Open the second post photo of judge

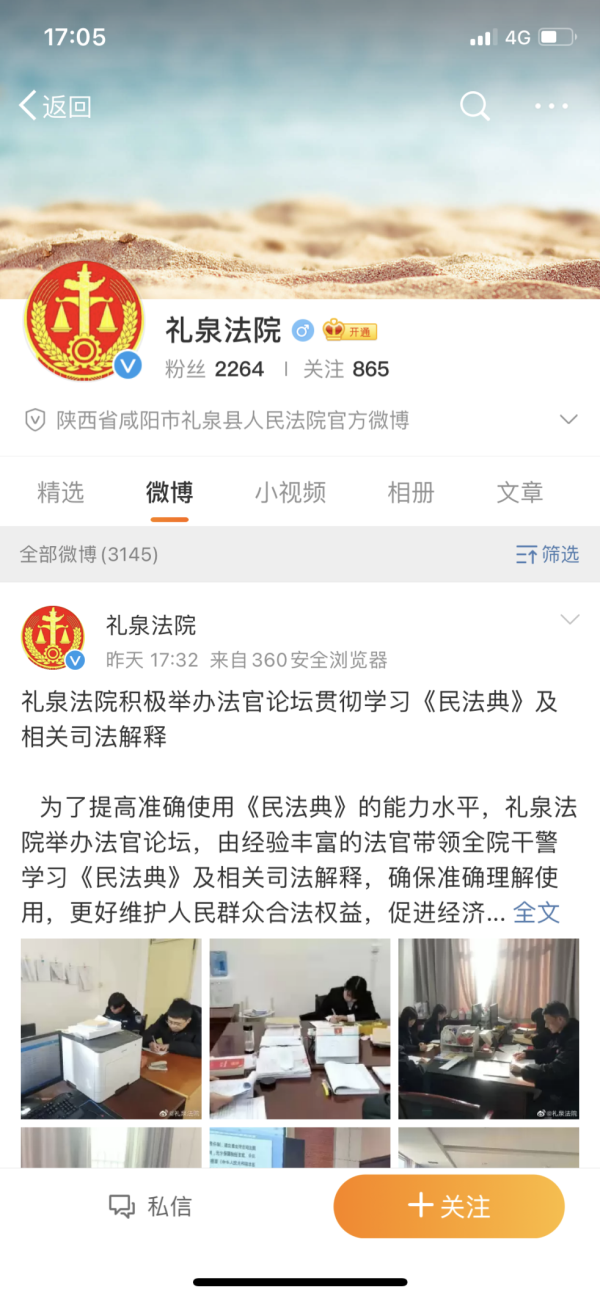point(300,1028)
